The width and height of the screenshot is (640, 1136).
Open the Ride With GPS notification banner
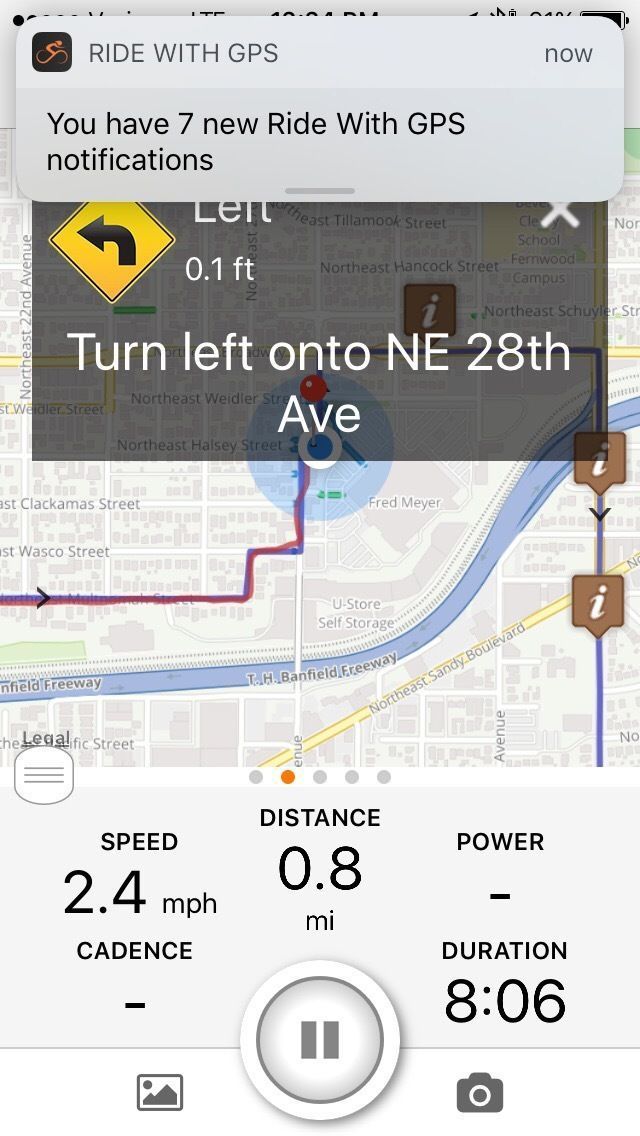pos(320,108)
